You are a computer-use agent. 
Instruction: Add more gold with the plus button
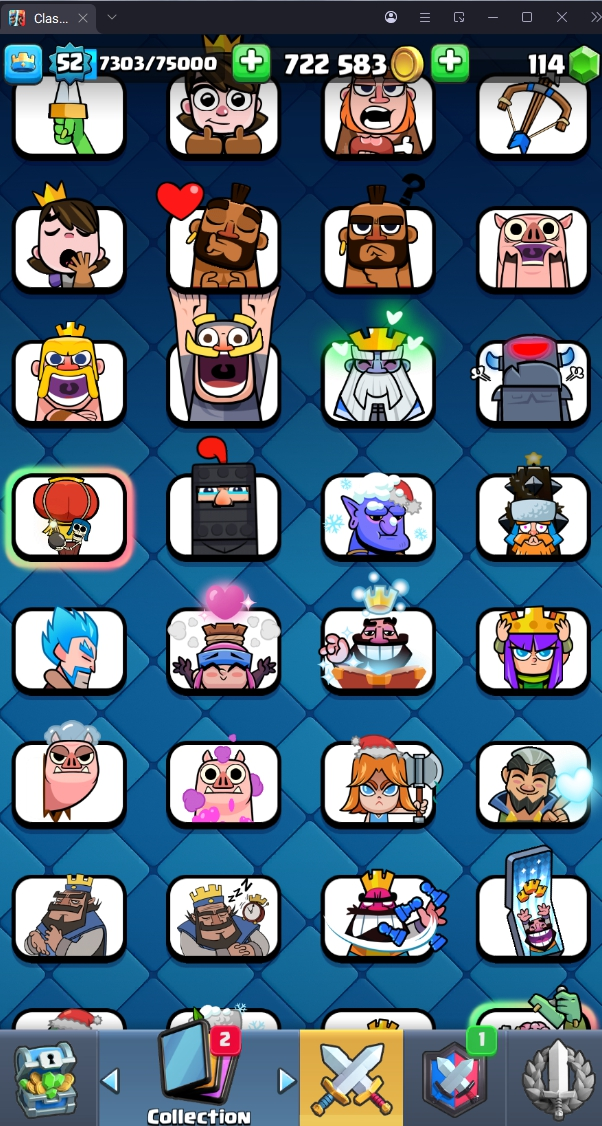click(x=450, y=63)
